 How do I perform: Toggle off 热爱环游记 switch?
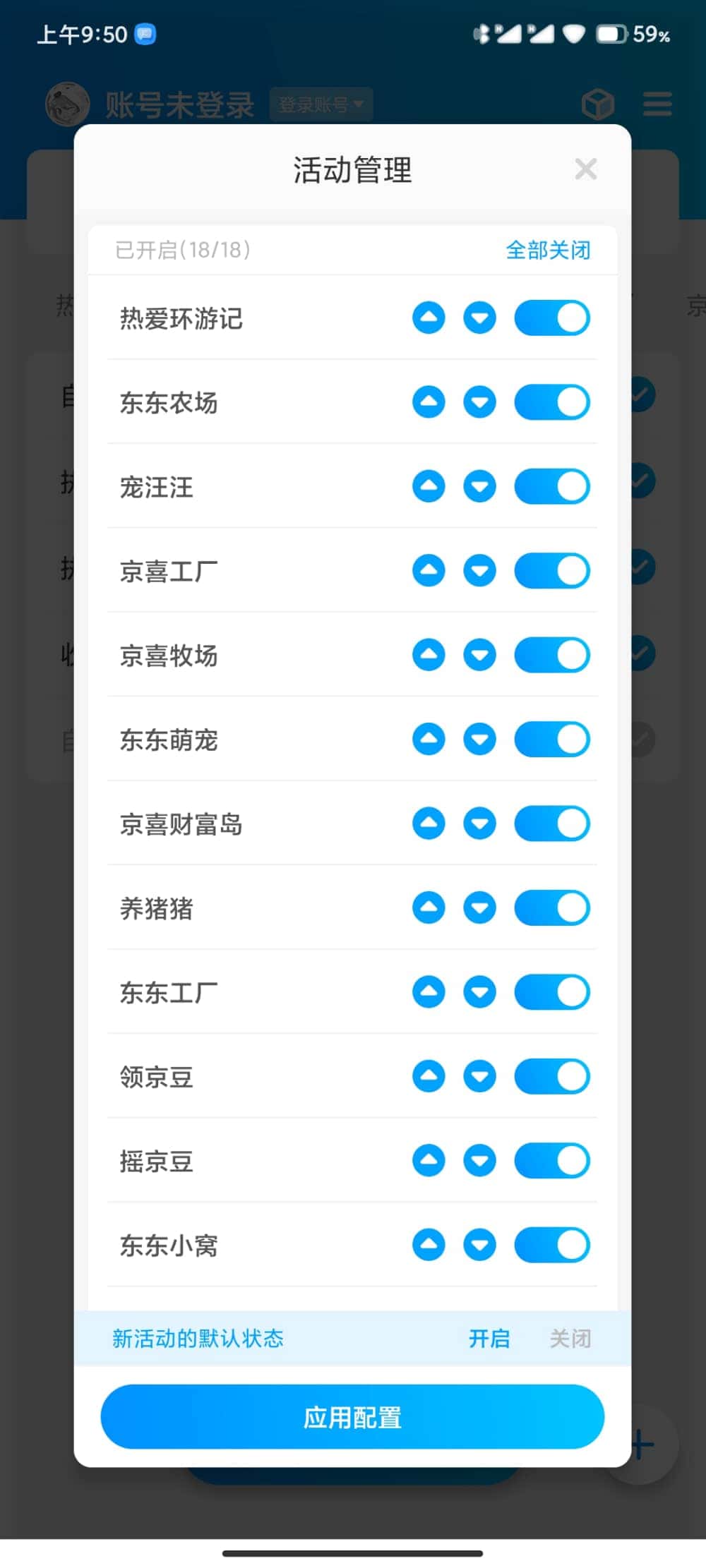point(551,318)
